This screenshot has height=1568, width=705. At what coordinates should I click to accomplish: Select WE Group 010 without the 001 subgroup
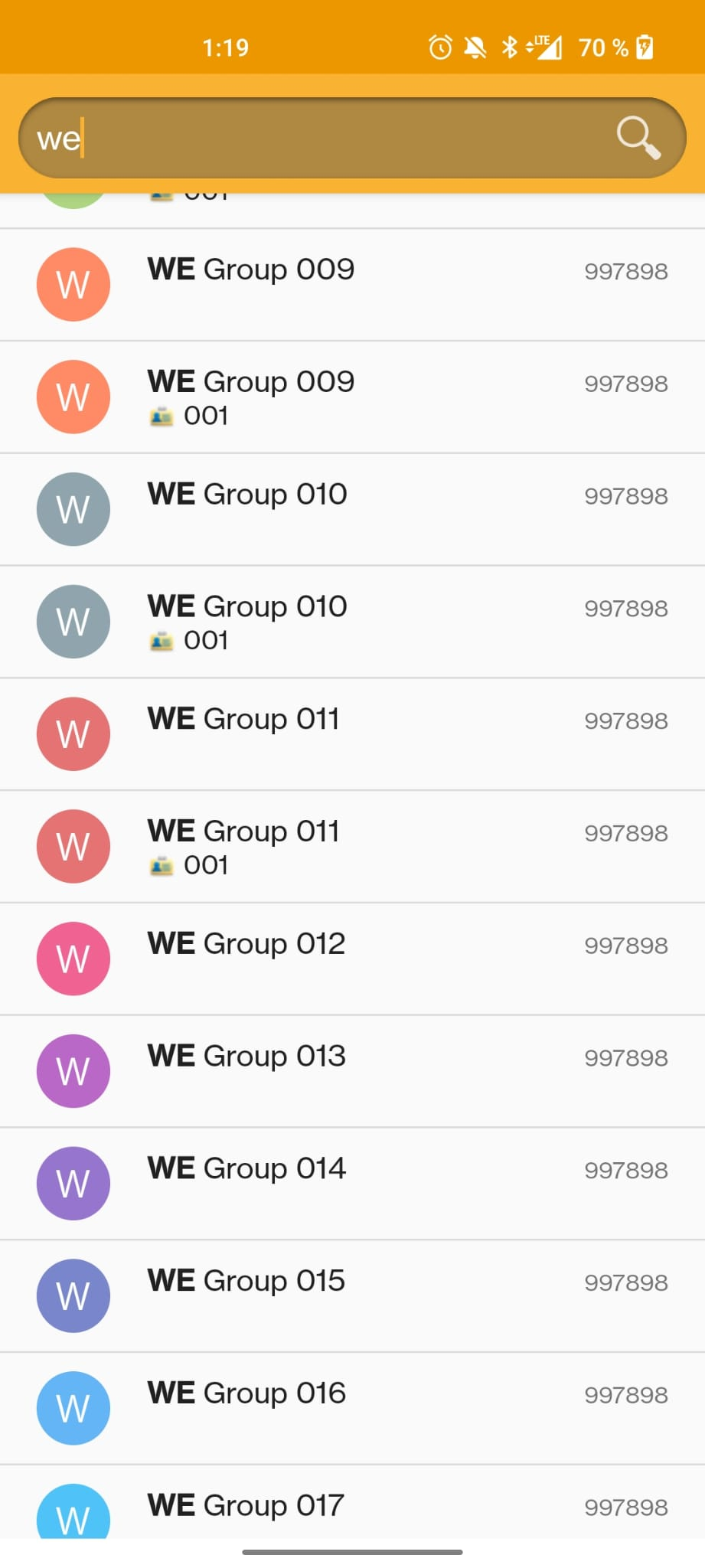click(352, 509)
